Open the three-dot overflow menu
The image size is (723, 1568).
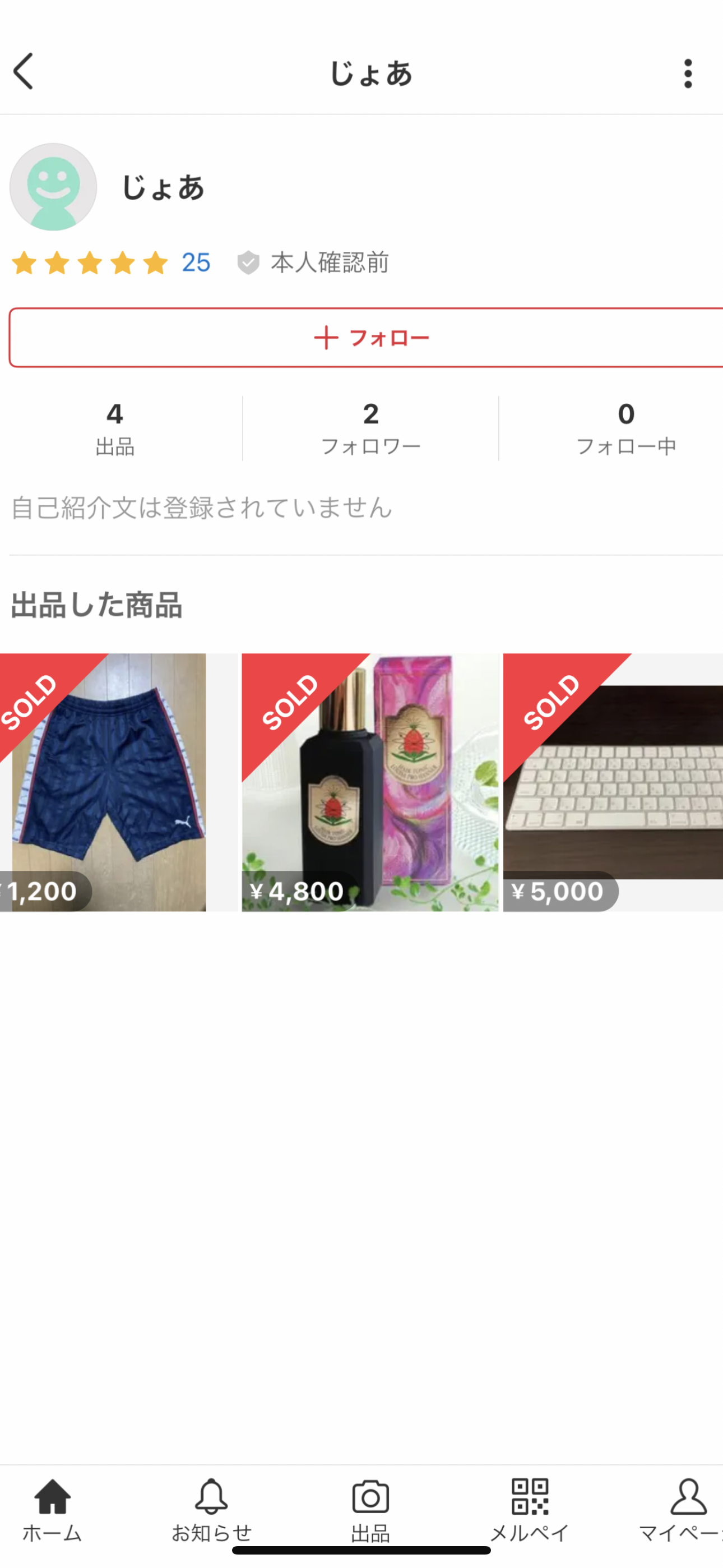pos(688,73)
